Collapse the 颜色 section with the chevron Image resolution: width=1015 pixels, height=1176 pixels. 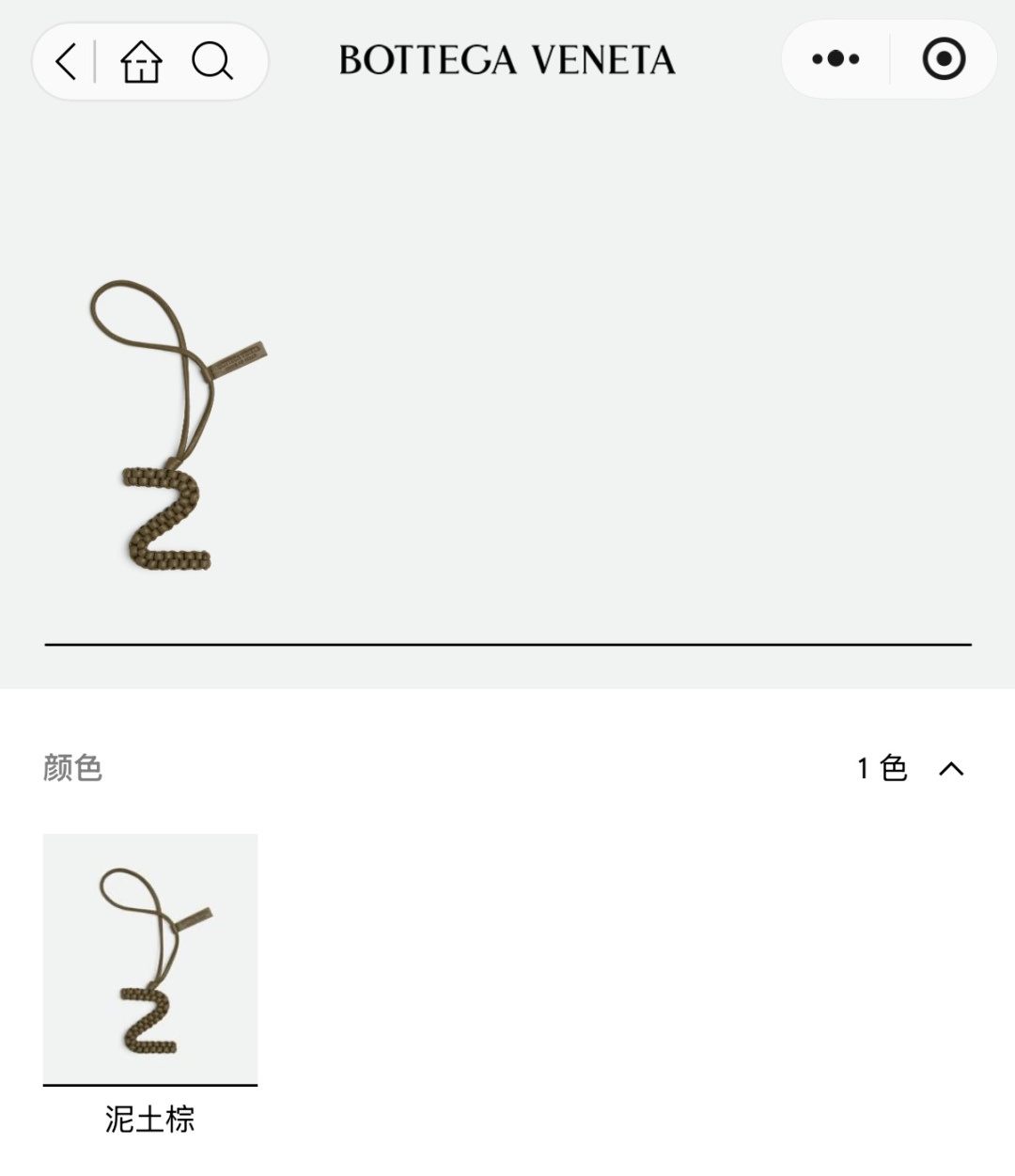pos(951,769)
